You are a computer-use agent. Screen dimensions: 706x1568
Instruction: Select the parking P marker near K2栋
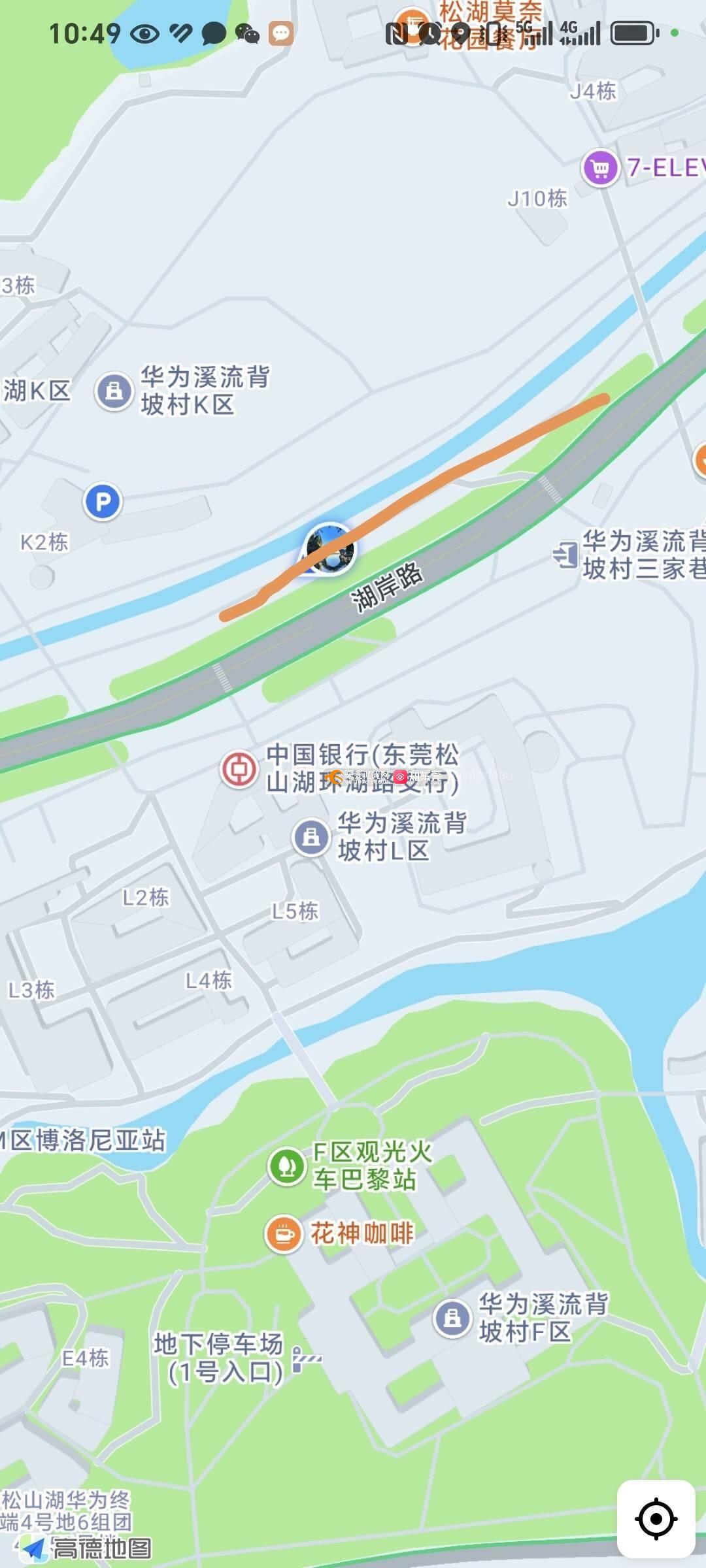[103, 502]
